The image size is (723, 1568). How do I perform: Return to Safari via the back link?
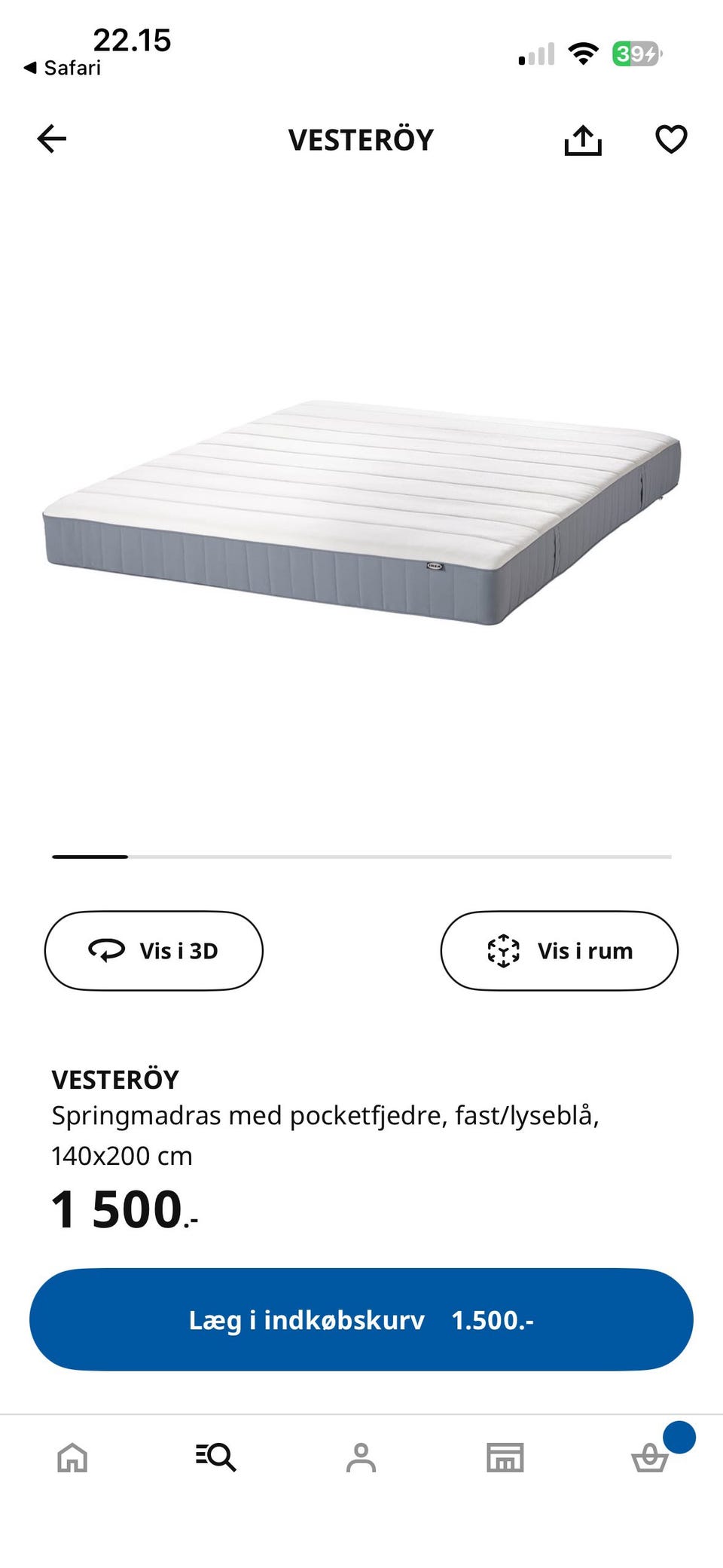(x=63, y=68)
